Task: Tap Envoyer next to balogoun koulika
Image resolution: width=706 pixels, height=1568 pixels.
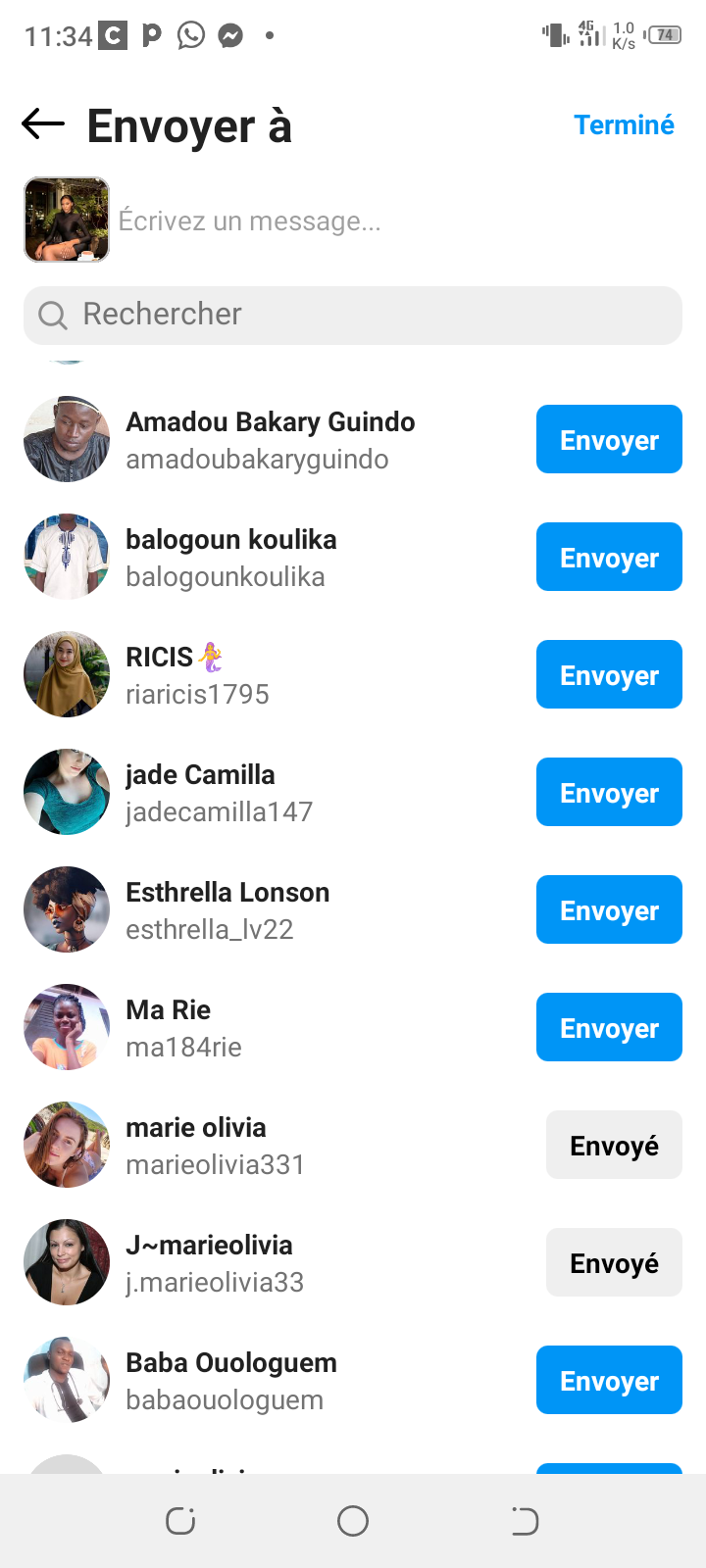Action: 608,558
